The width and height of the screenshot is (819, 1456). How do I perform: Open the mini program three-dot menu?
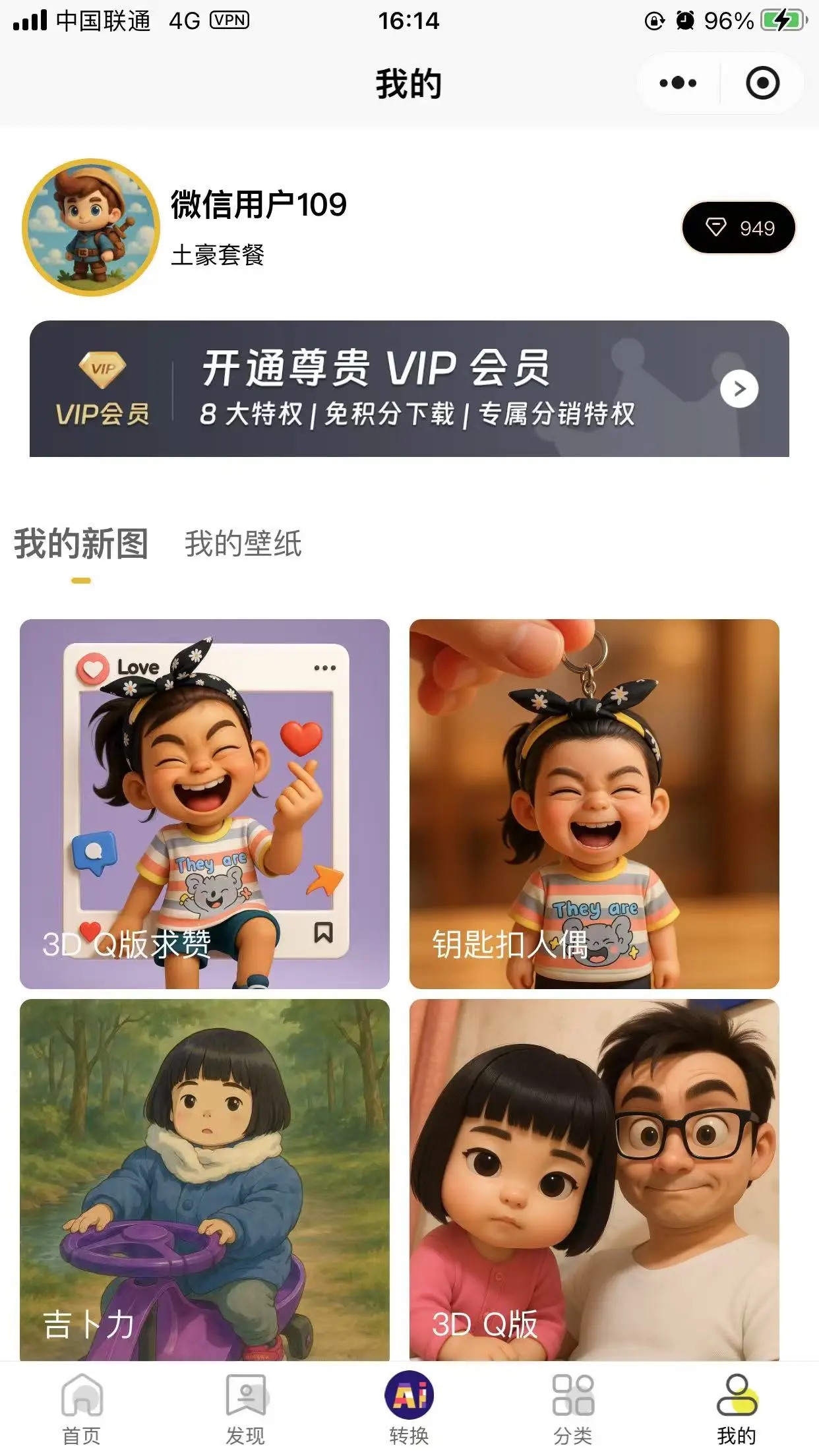click(678, 83)
